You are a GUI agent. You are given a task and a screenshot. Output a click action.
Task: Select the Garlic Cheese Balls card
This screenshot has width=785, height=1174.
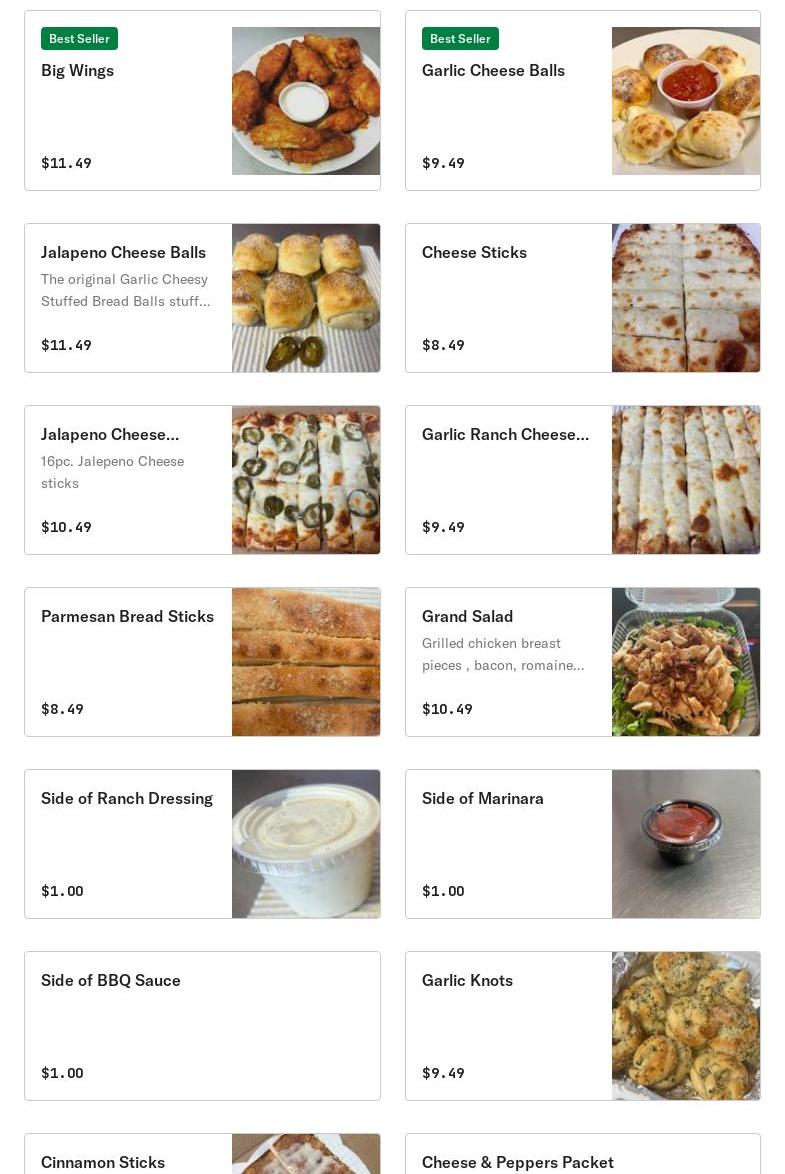click(x=582, y=100)
